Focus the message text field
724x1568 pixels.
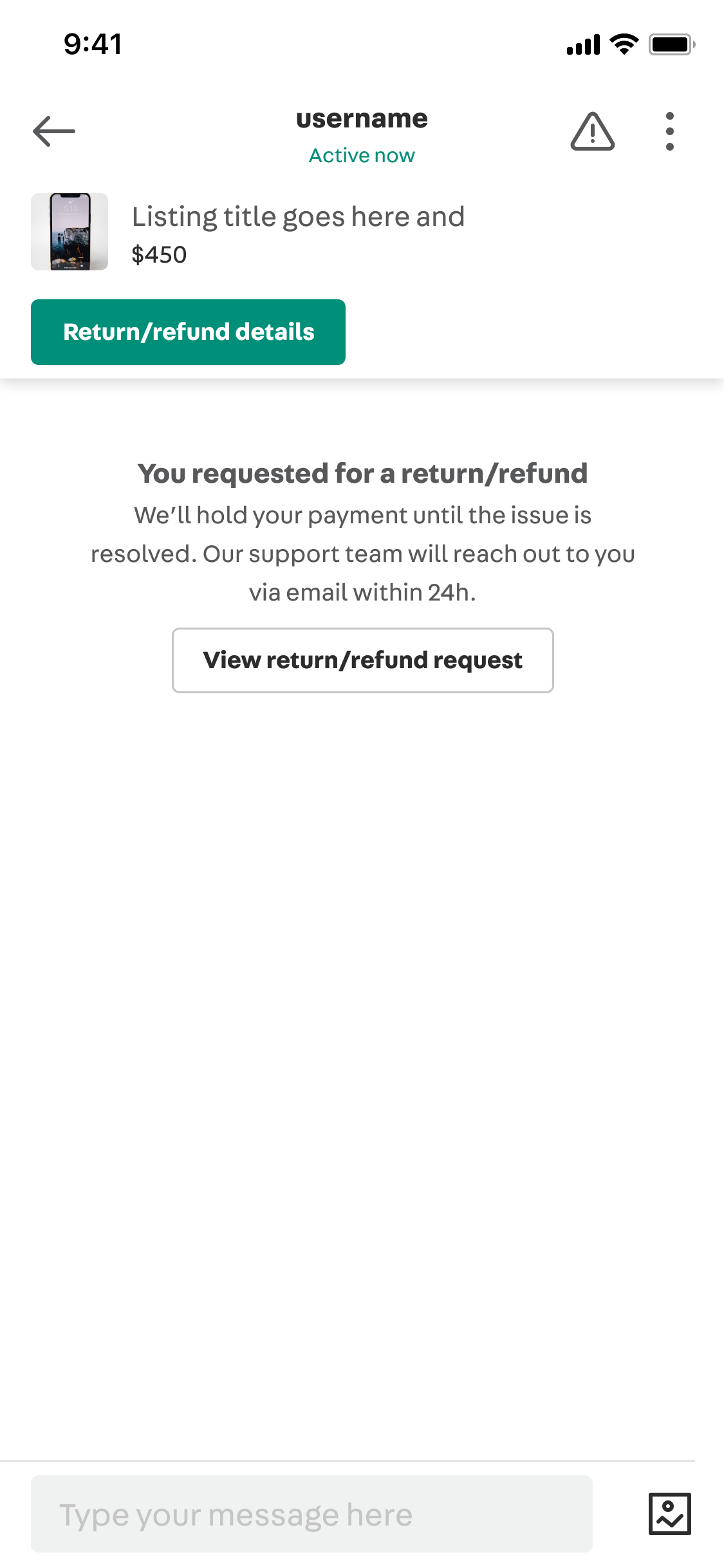[311, 1514]
